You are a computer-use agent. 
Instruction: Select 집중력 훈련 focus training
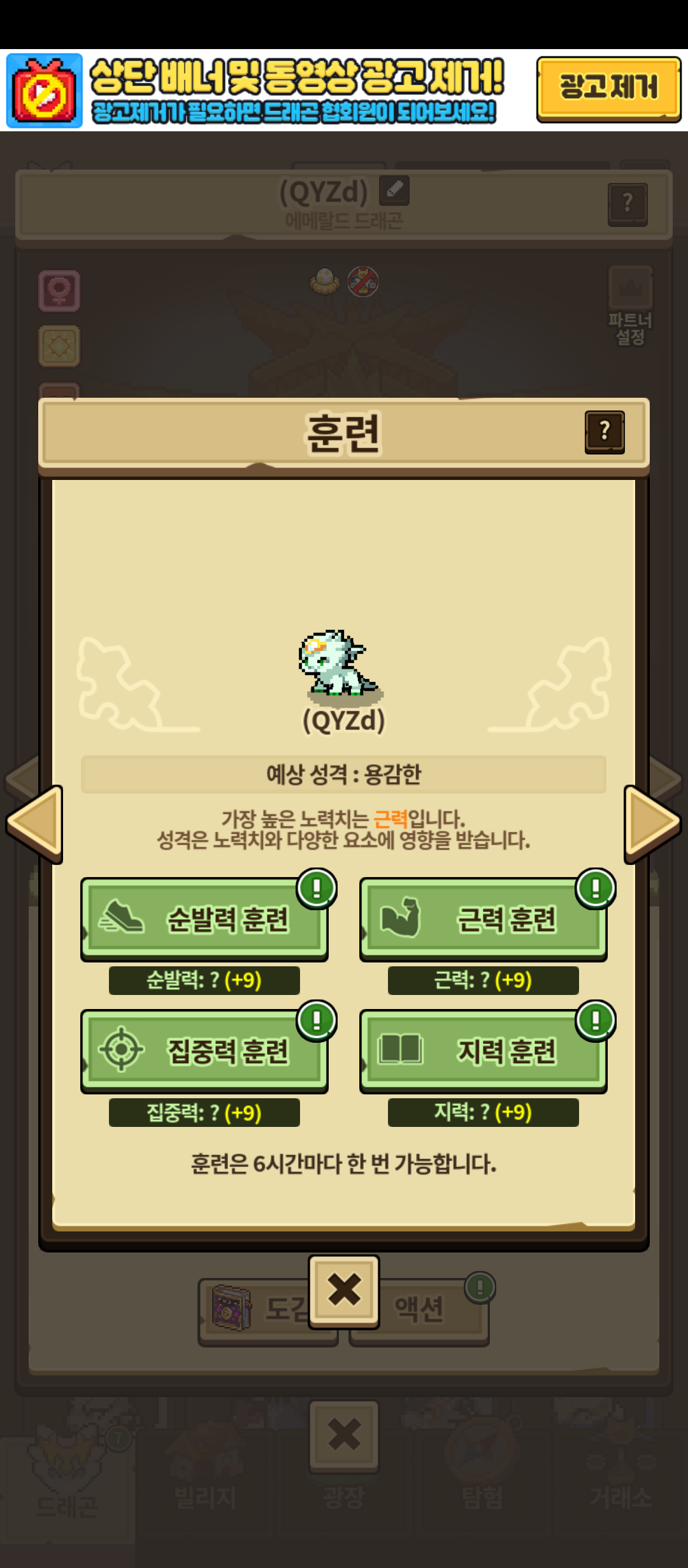click(x=204, y=1051)
